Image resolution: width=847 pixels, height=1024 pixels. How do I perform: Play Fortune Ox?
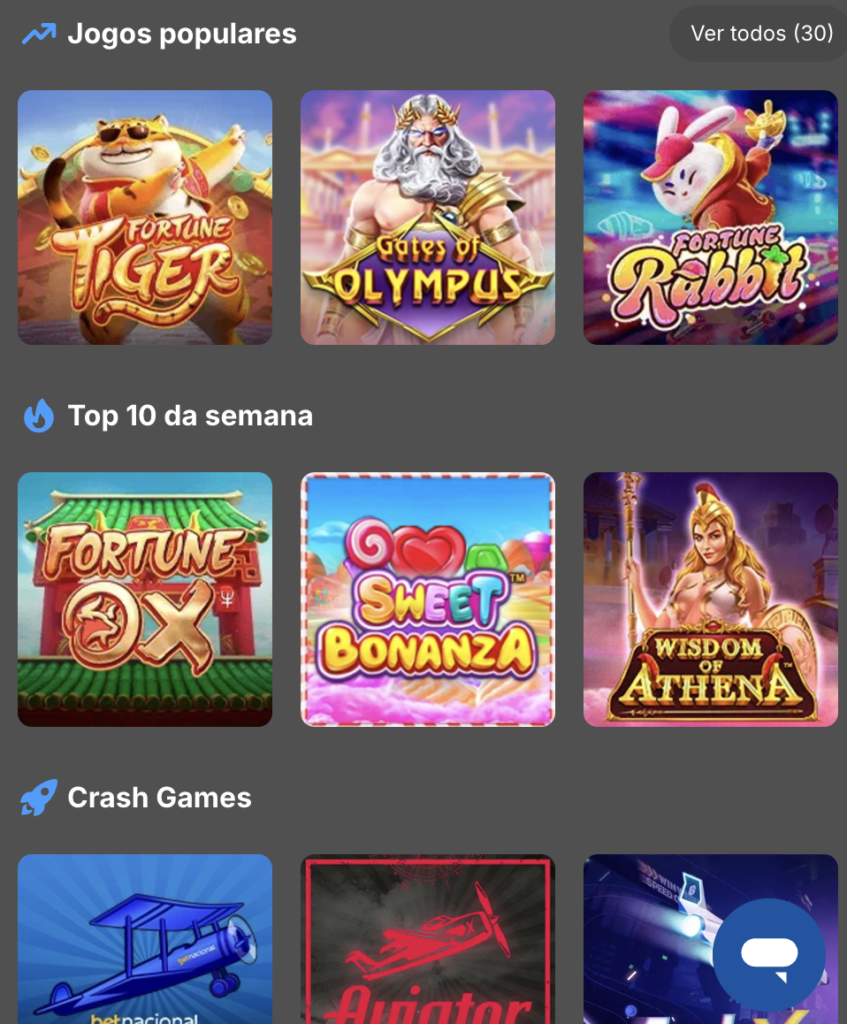[x=145, y=599]
